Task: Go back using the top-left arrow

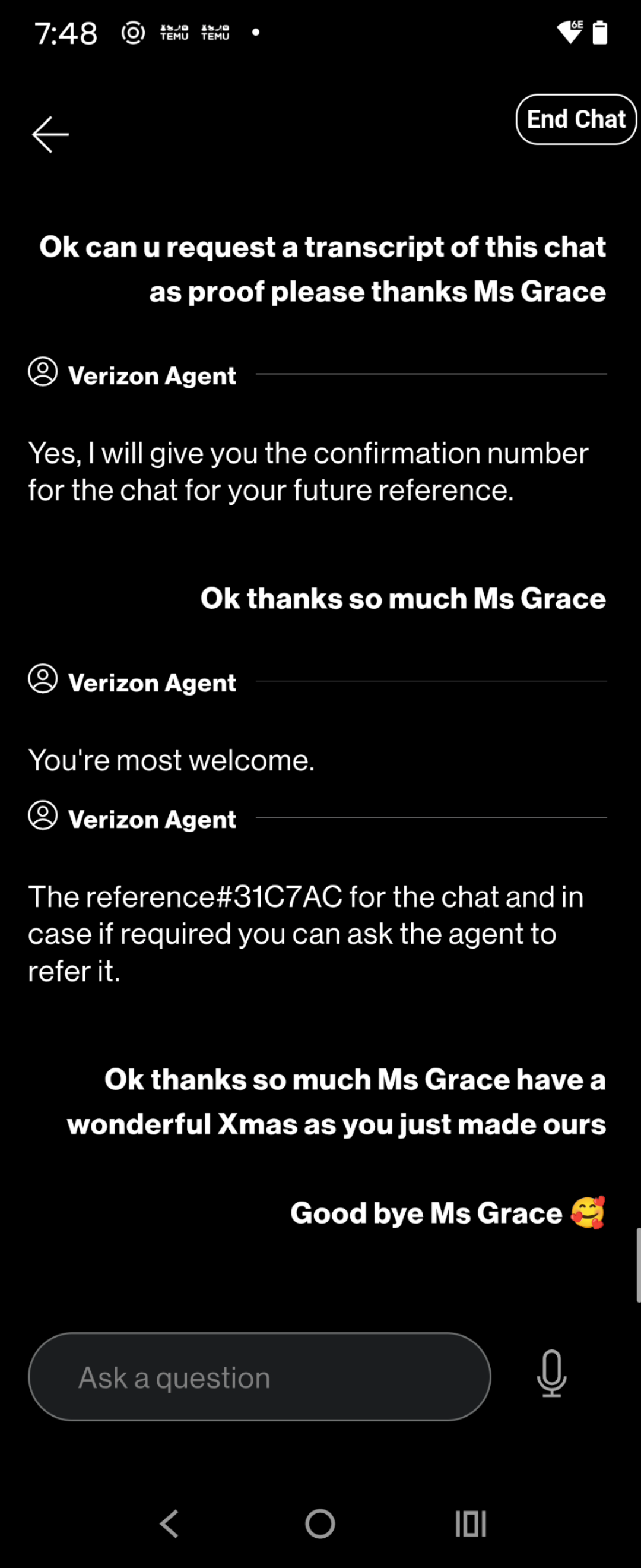Action: (50, 134)
